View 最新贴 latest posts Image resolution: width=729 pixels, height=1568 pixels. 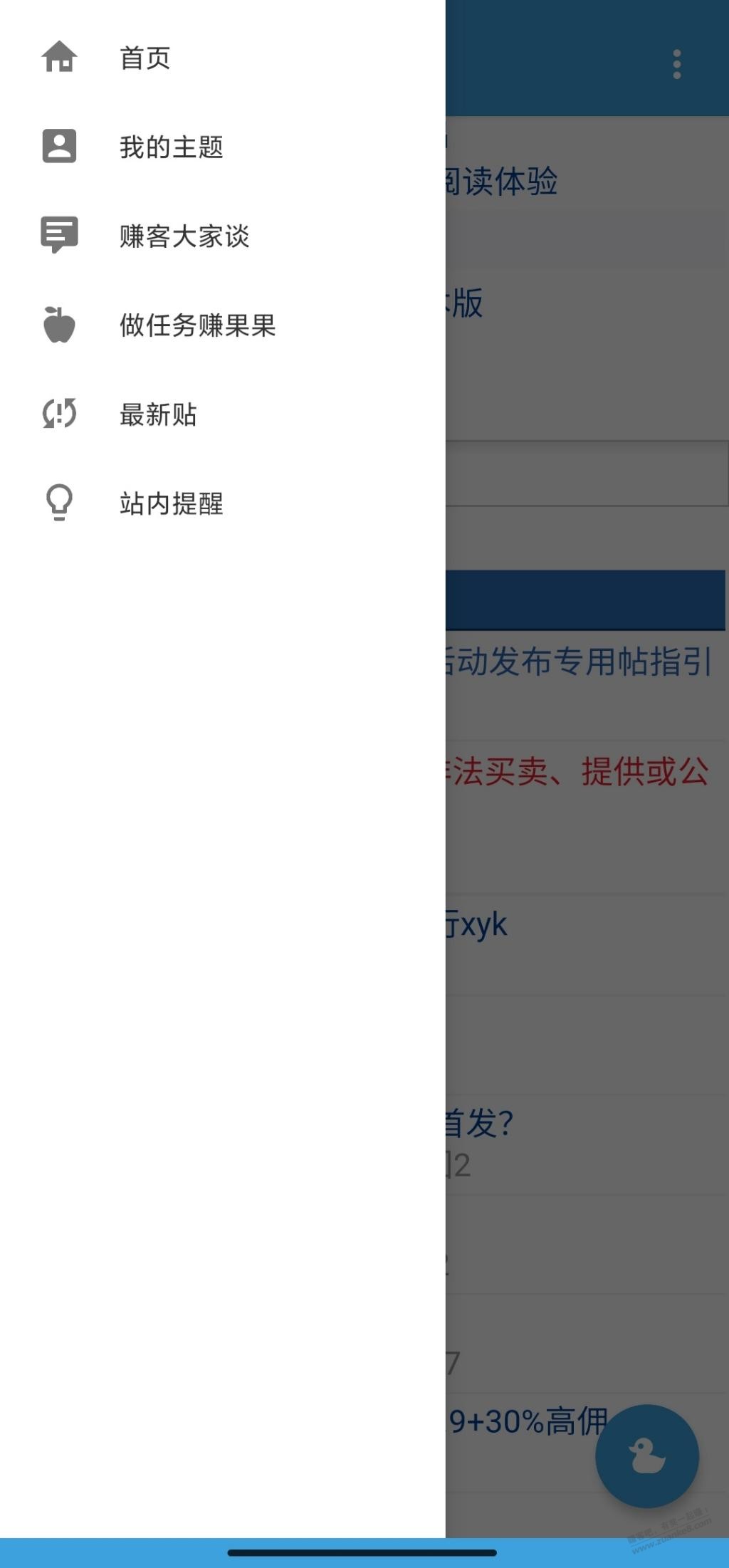(x=158, y=414)
